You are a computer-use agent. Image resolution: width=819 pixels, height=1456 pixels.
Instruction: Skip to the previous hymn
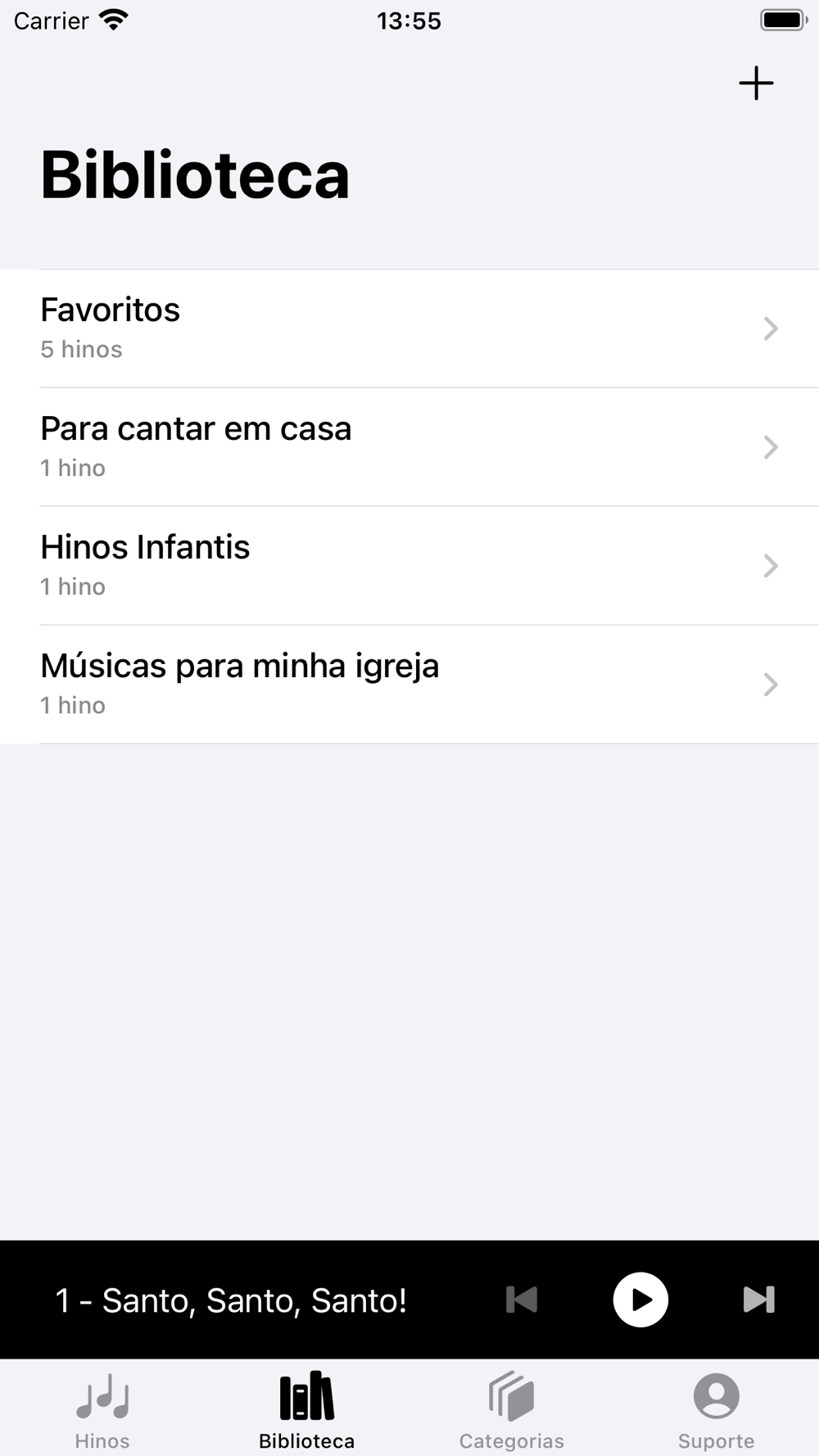click(x=522, y=1300)
